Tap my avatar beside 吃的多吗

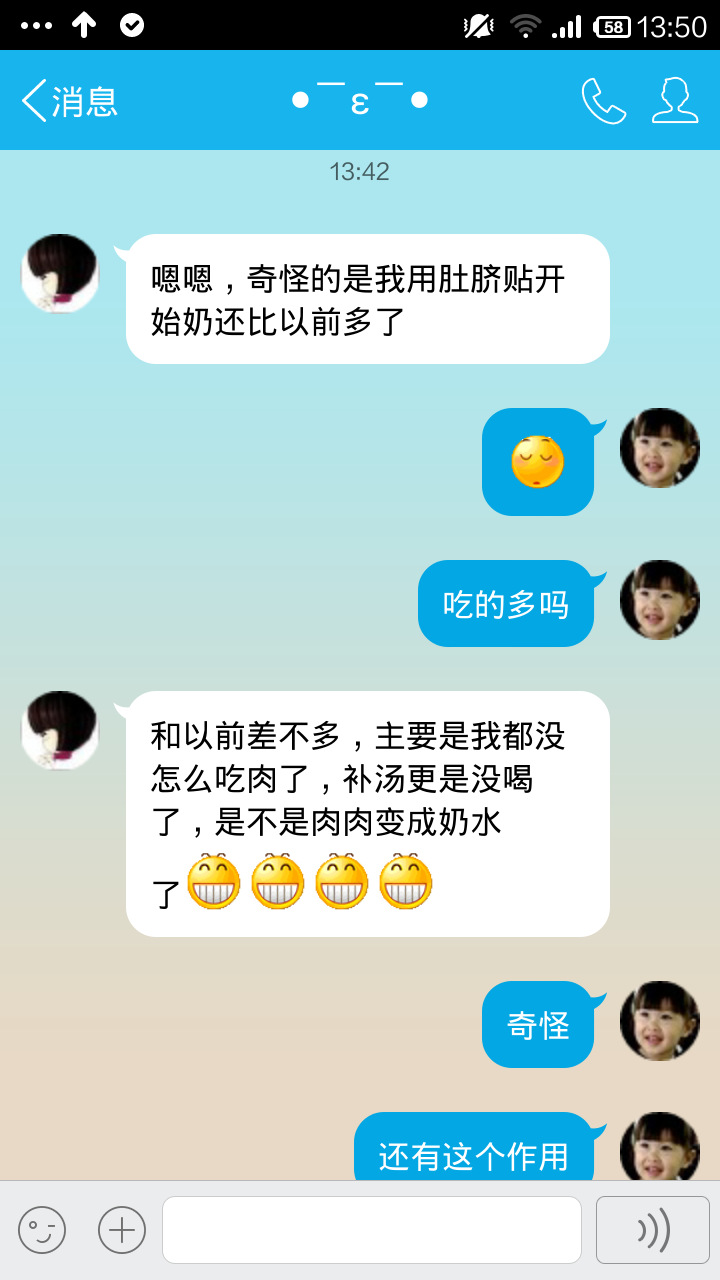pyautogui.click(x=660, y=600)
